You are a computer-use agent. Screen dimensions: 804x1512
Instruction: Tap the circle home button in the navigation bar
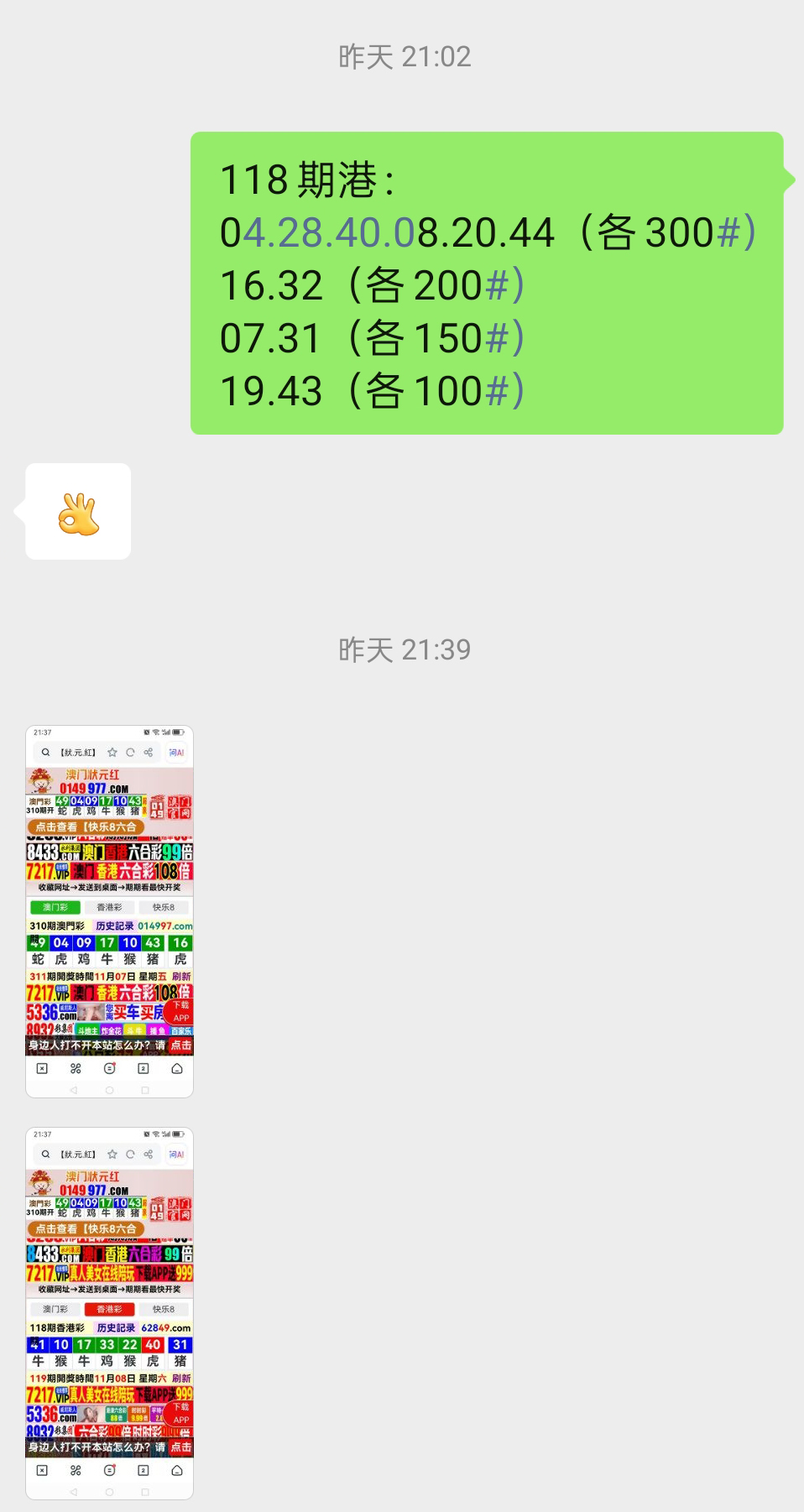tap(109, 1090)
